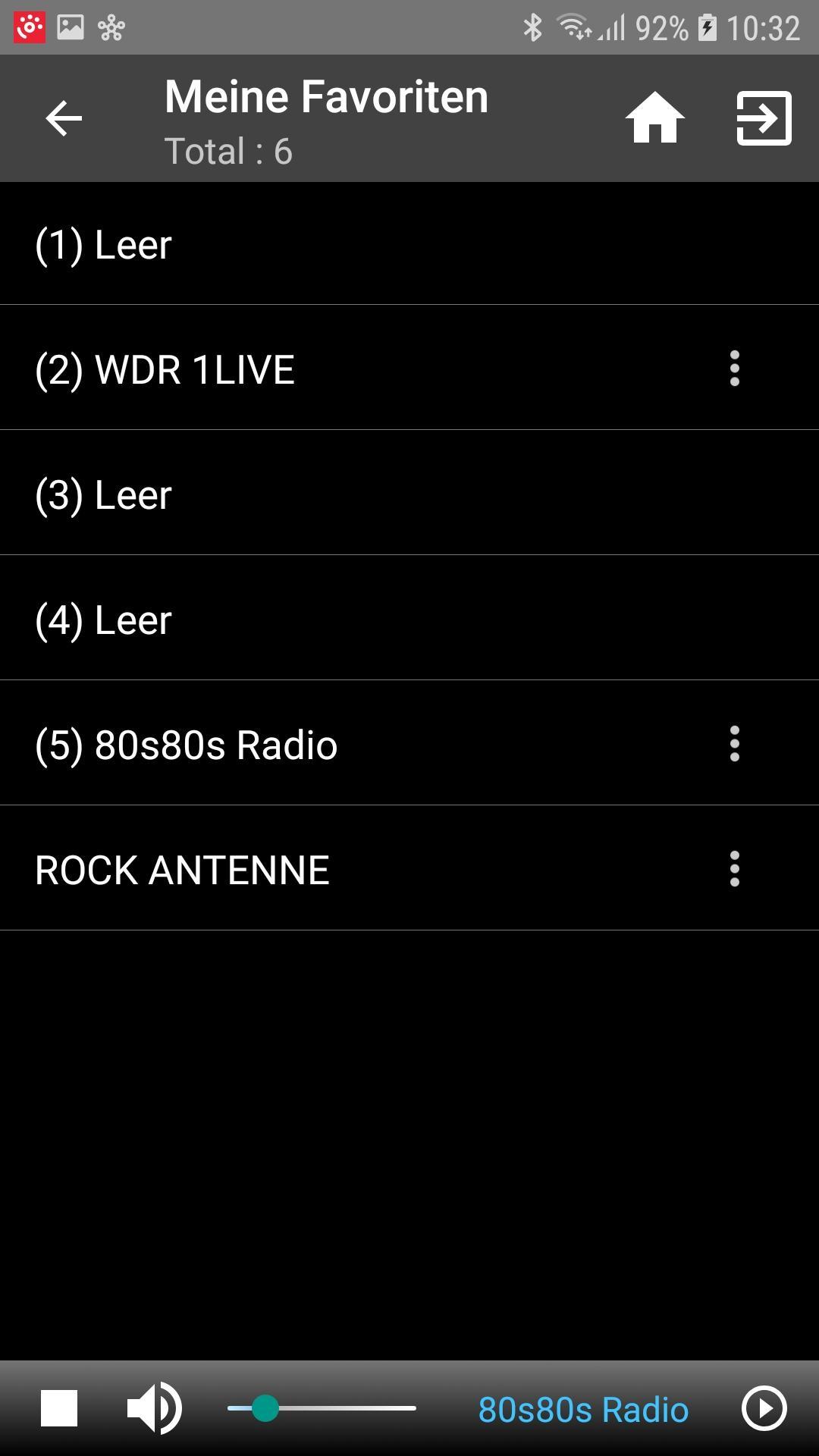The width and height of the screenshot is (819, 1456).
Task: Open the home screen icon
Action: pyautogui.click(x=654, y=118)
